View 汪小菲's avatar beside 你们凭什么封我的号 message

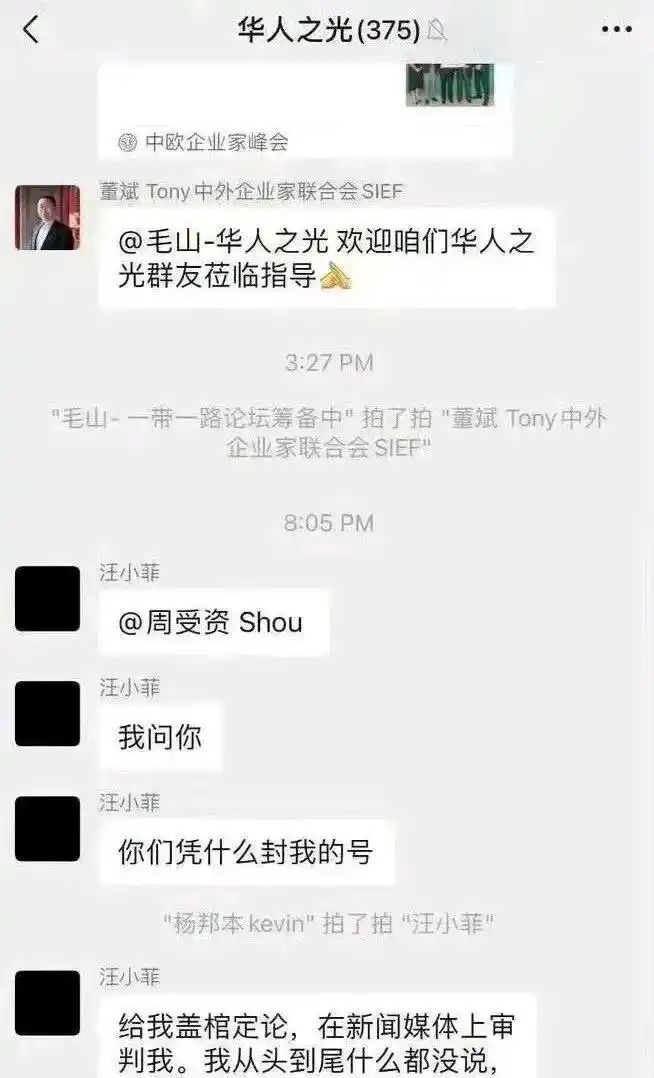click(47, 828)
